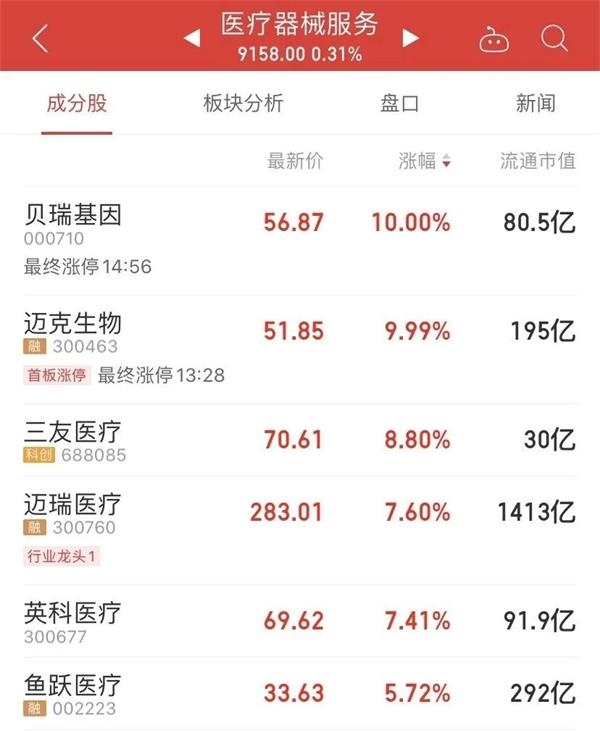Image resolution: width=600 pixels, height=733 pixels.
Task: Go back with the top-left arrow
Action: click(40, 38)
